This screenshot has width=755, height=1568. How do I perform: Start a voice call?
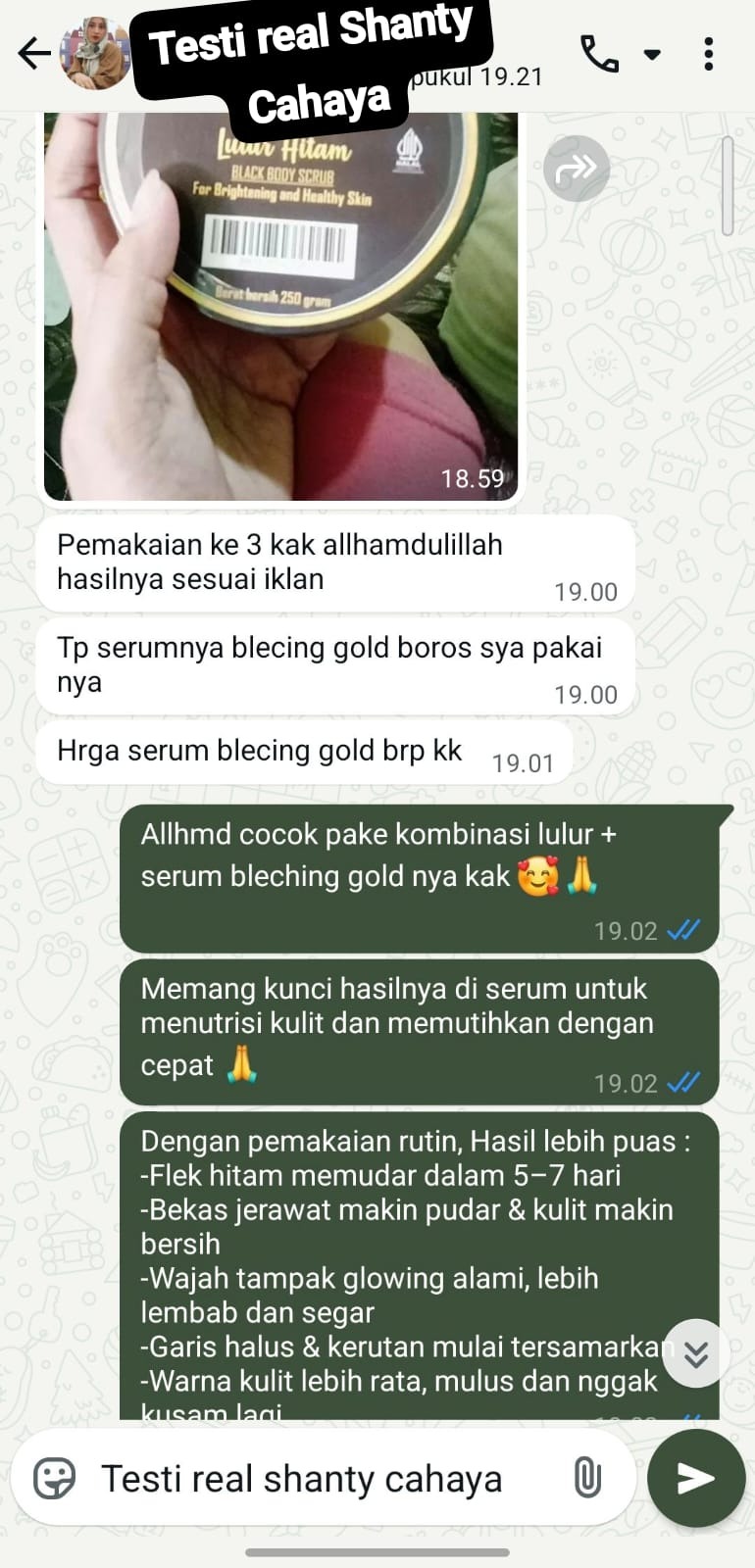point(599,54)
